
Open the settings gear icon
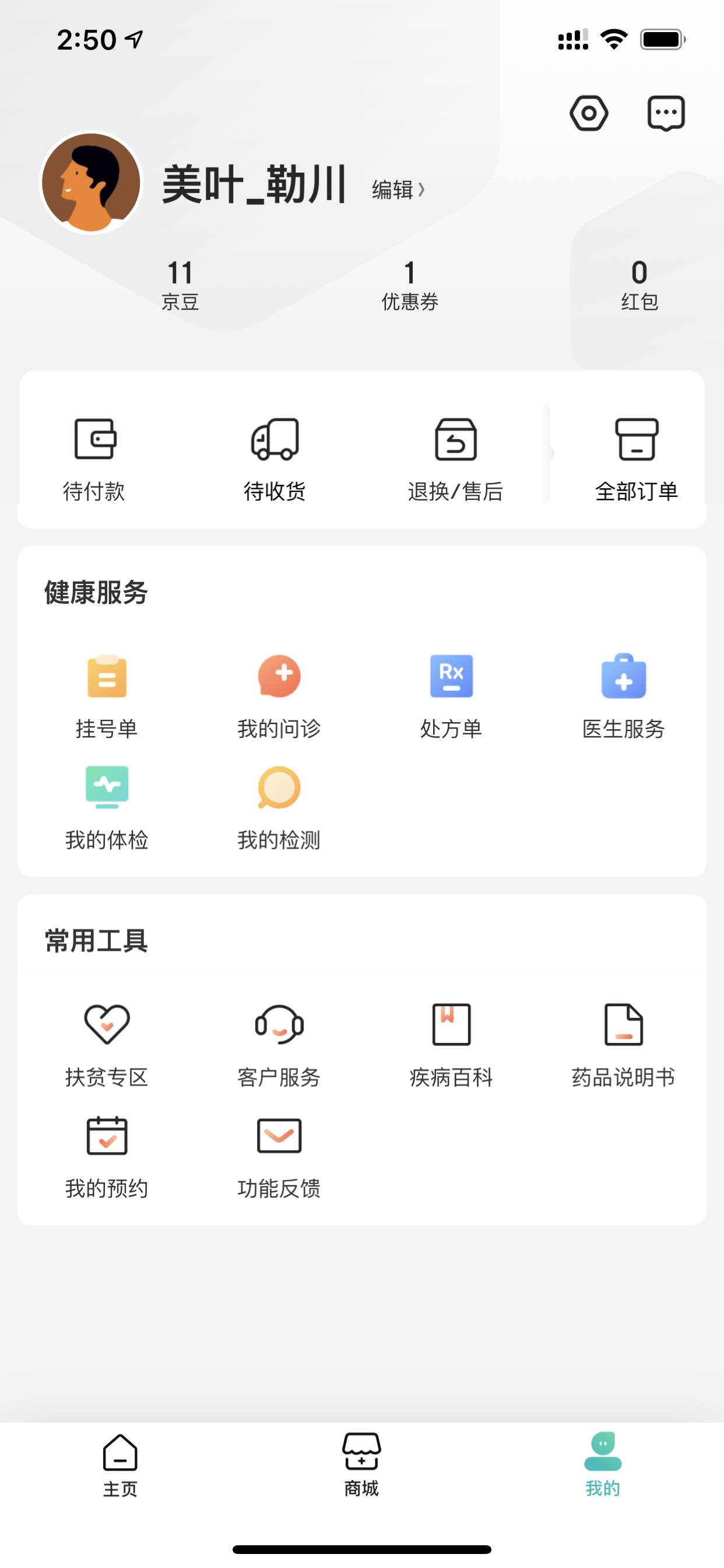(x=588, y=113)
